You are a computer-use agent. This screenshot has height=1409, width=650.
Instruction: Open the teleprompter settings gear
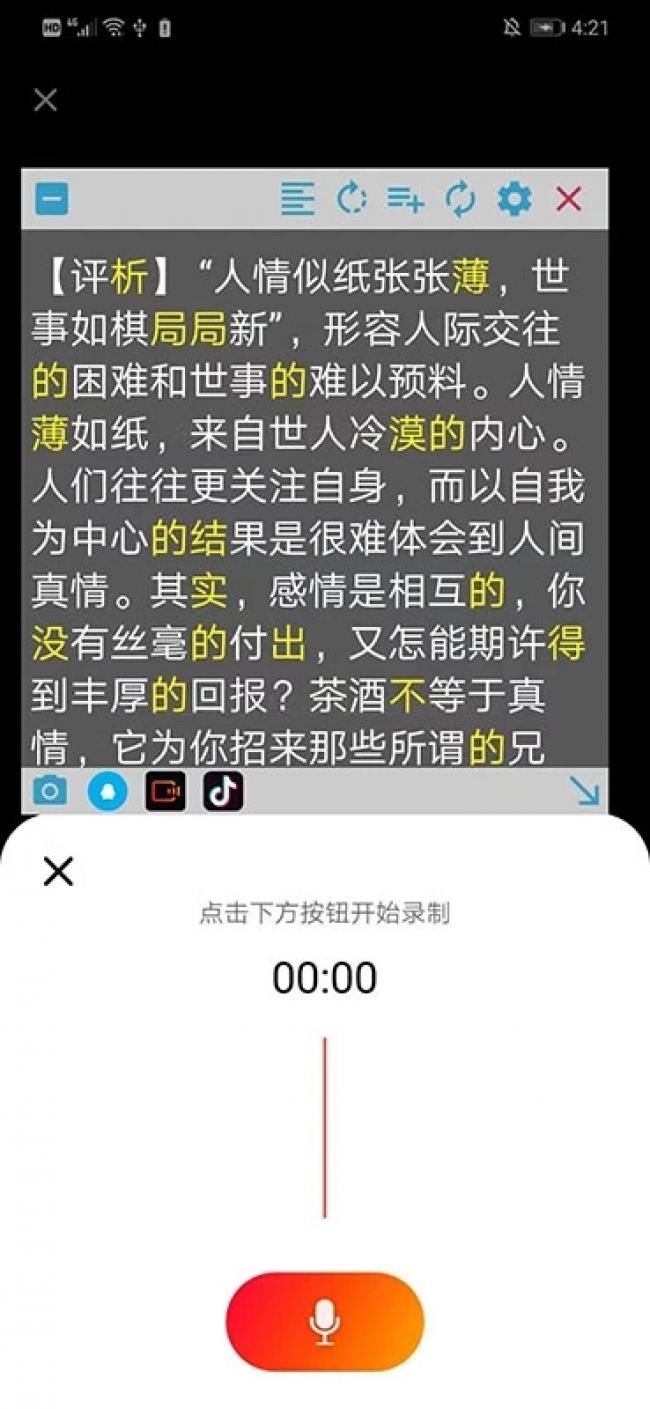click(x=515, y=199)
